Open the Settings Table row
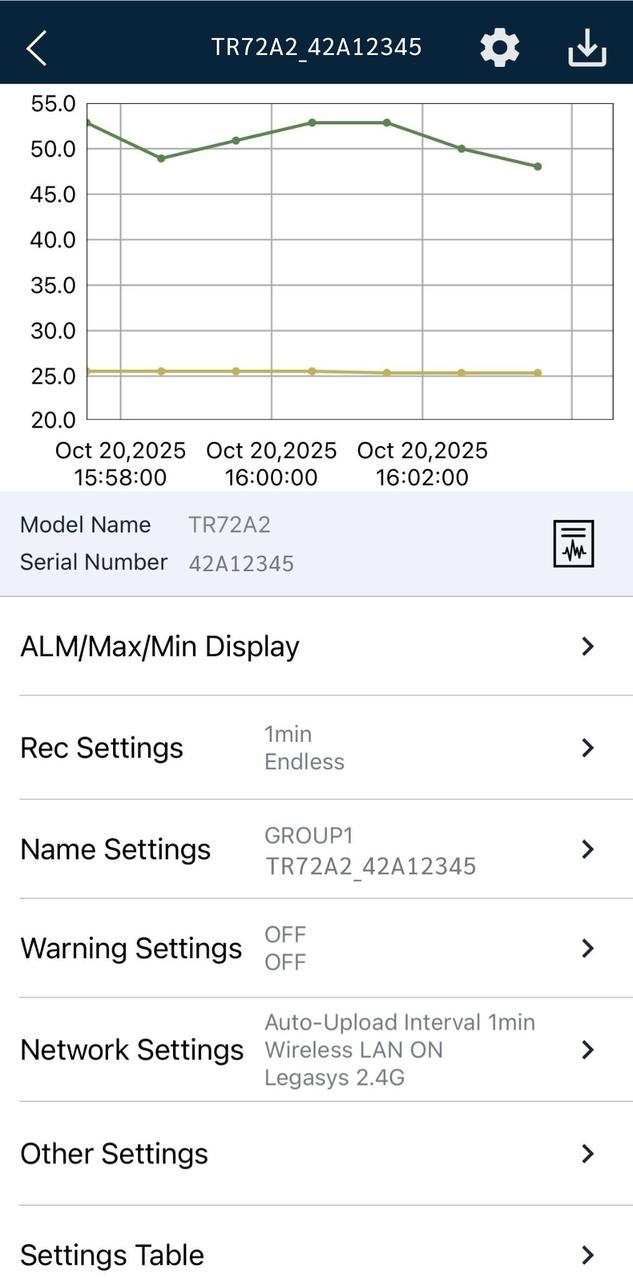 [316, 1254]
